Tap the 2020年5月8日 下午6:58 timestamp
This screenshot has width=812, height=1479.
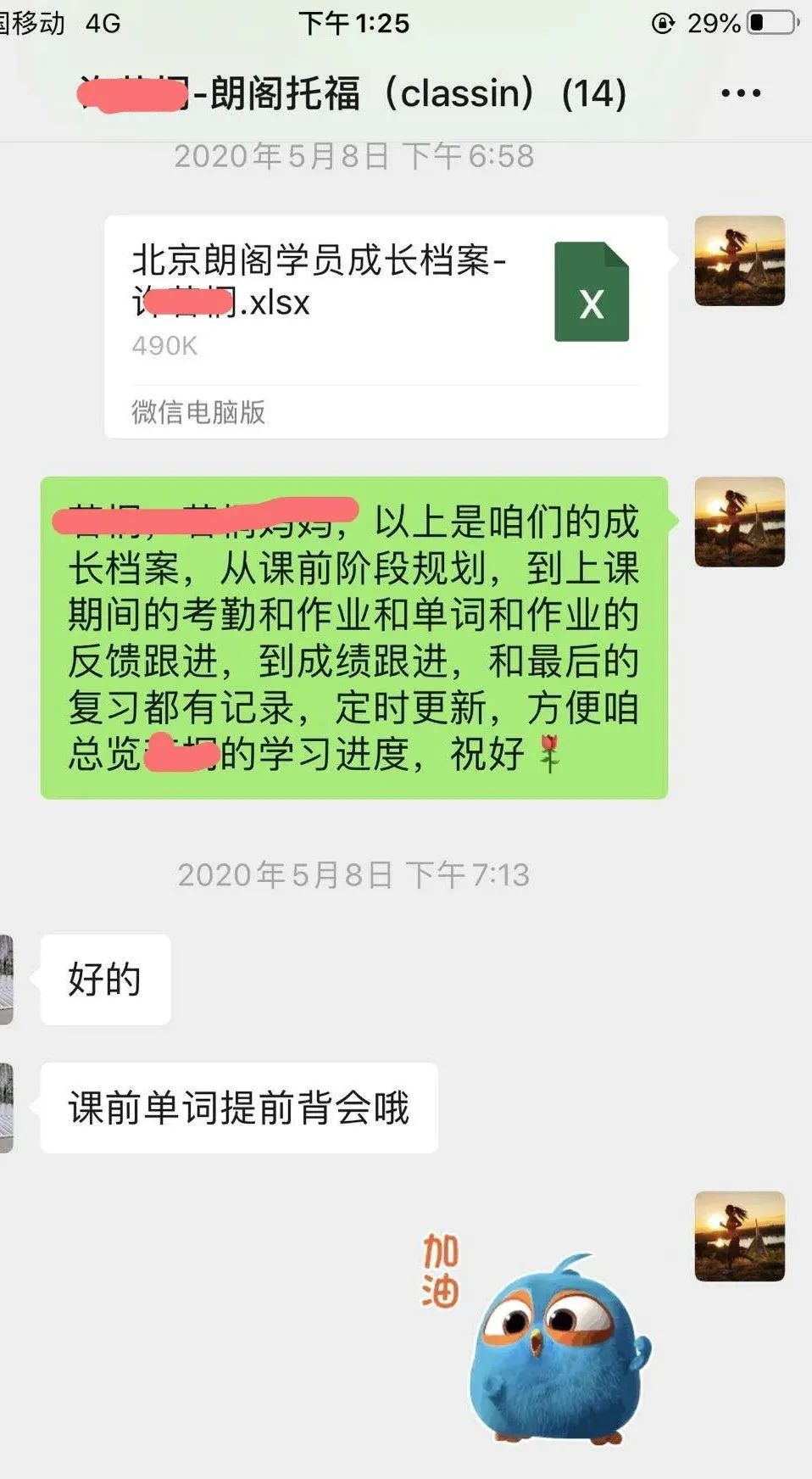coord(356,155)
